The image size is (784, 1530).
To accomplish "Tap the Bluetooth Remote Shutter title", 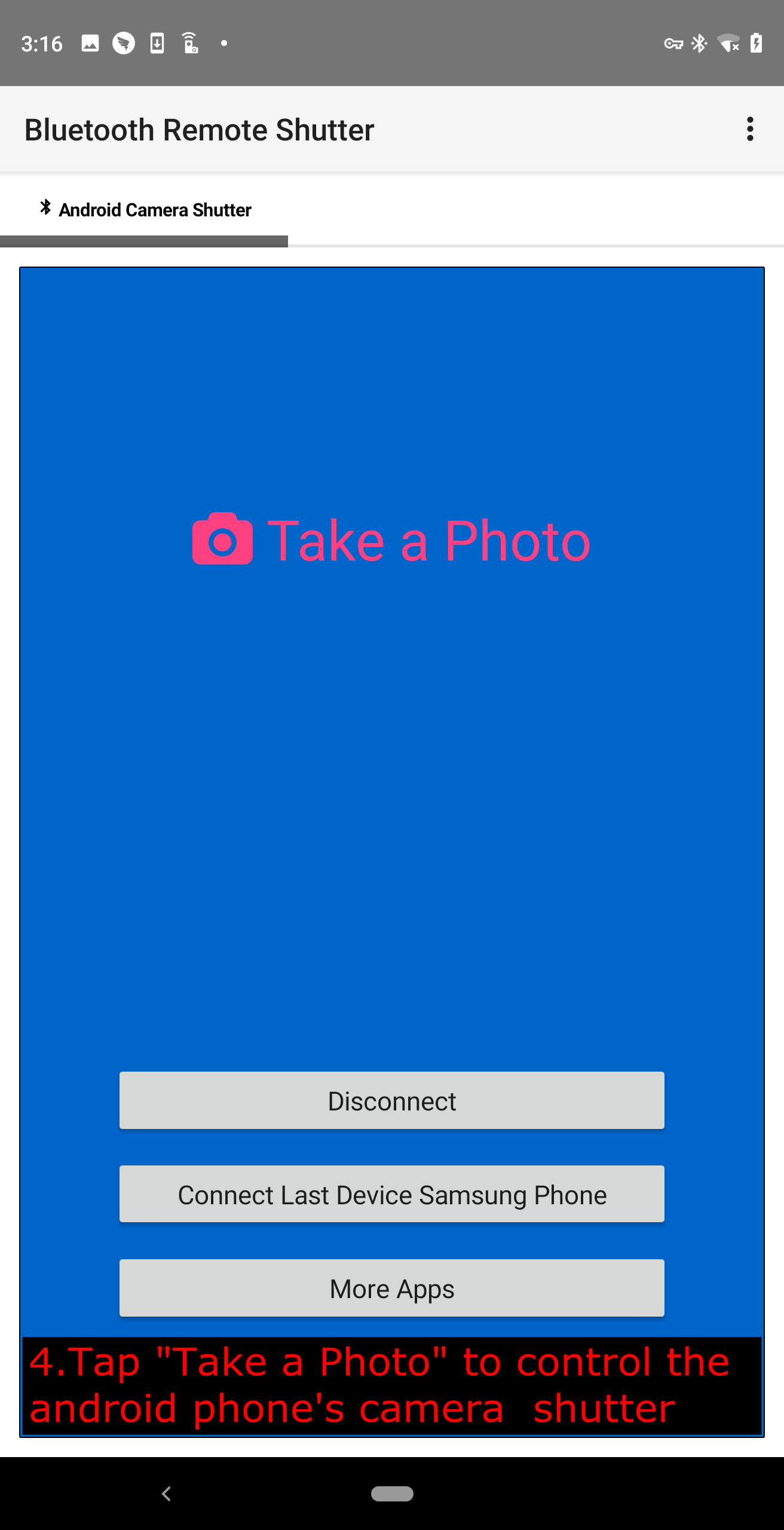I will click(x=199, y=128).
